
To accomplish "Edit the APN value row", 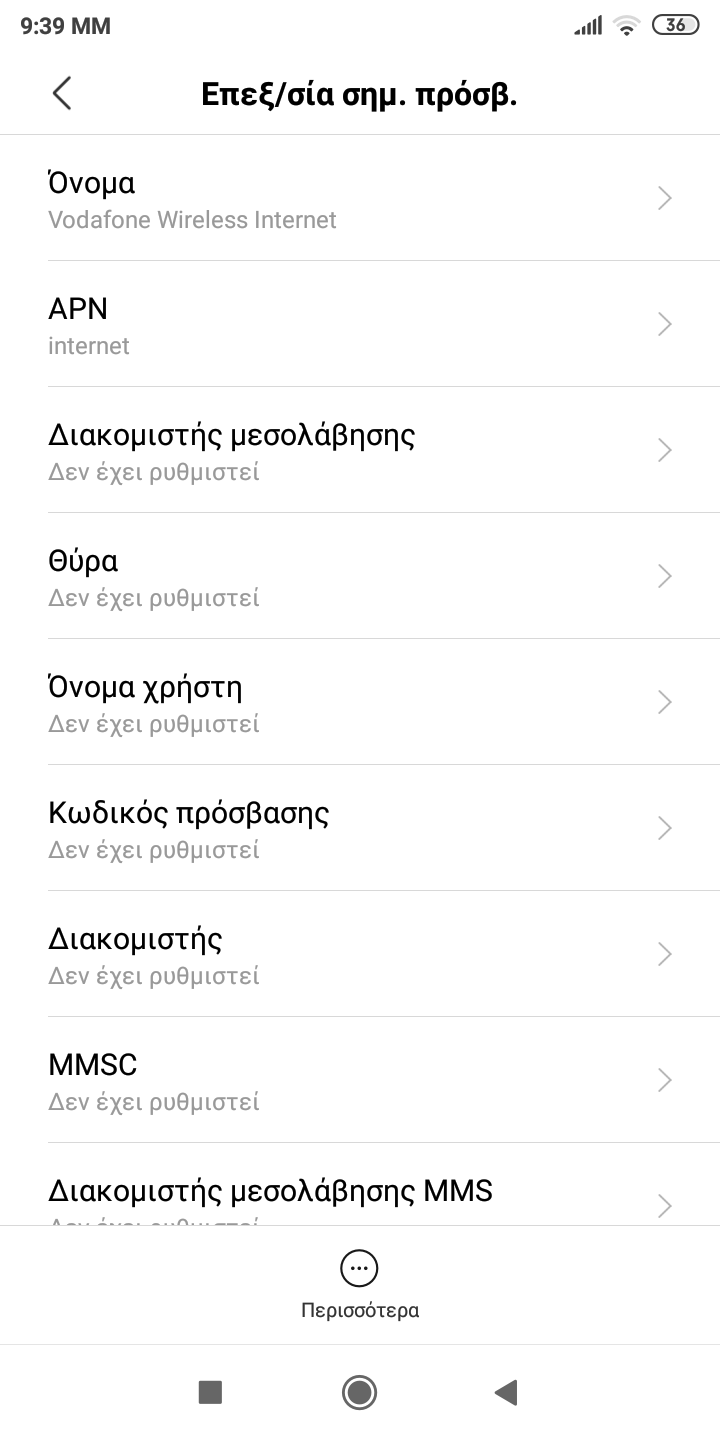I will coord(360,325).
